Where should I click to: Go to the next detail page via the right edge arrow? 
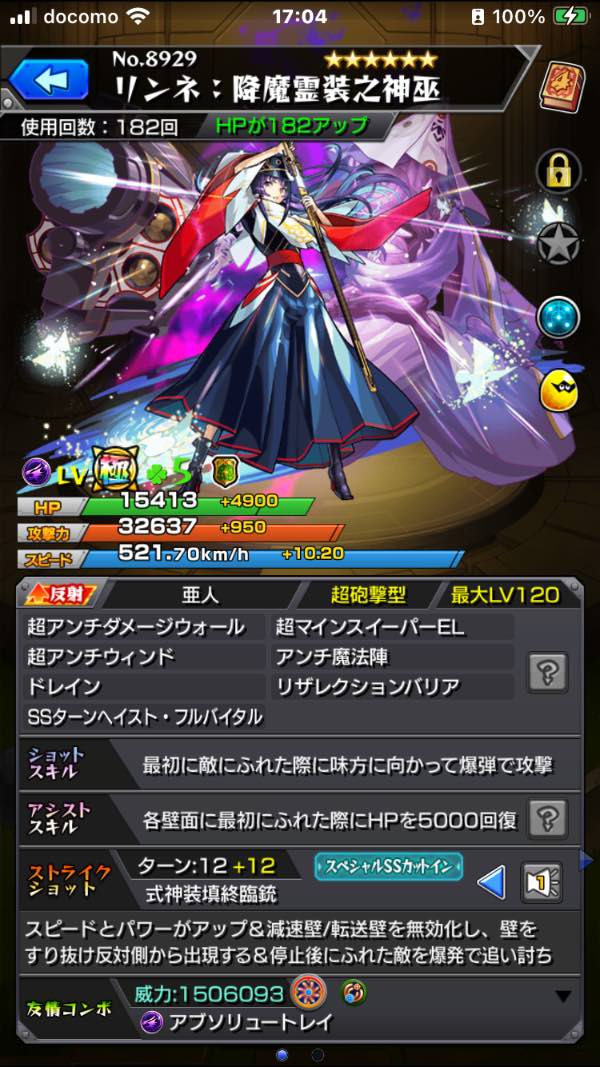coord(586,861)
